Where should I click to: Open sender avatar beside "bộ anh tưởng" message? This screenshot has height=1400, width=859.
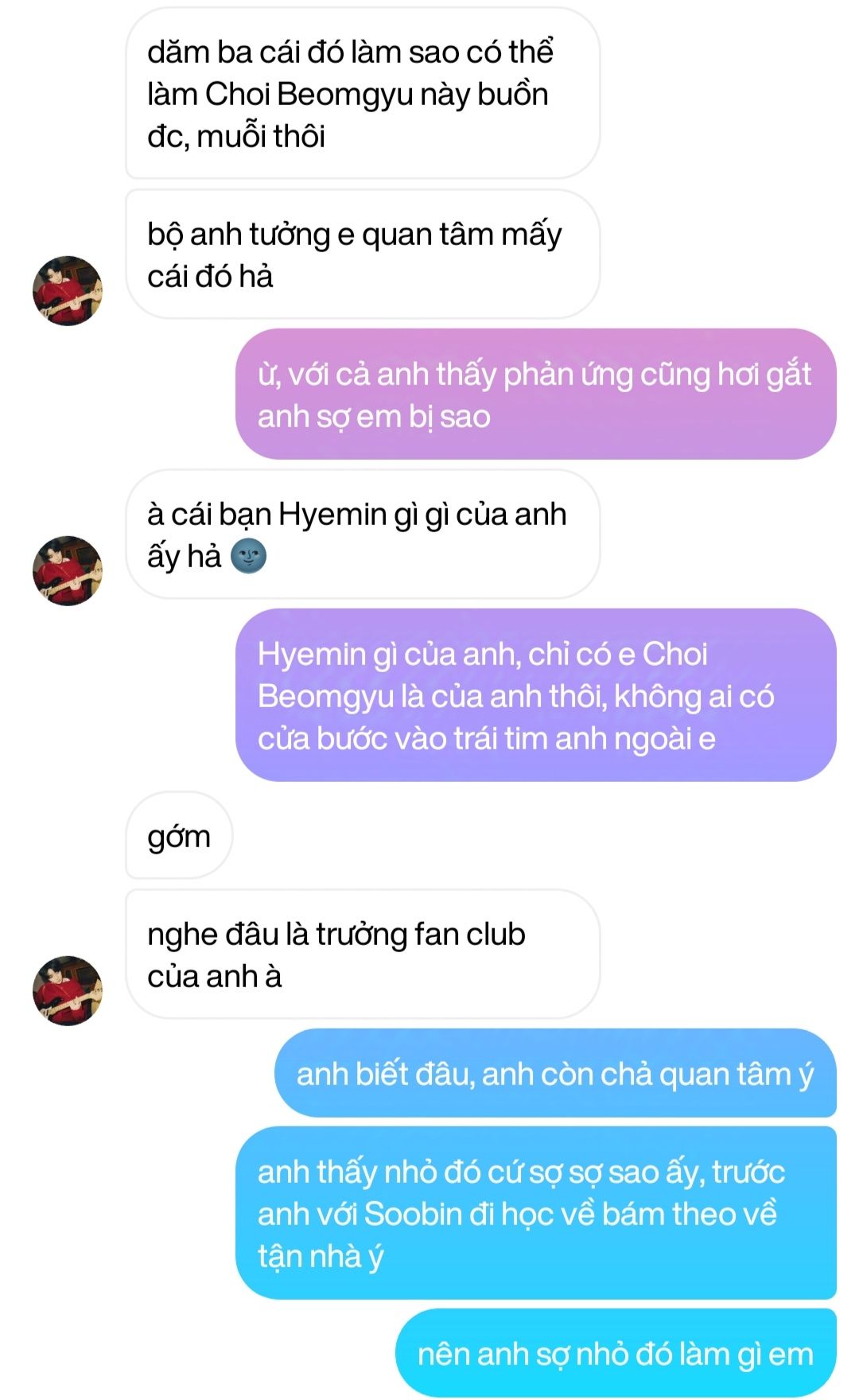[x=68, y=290]
